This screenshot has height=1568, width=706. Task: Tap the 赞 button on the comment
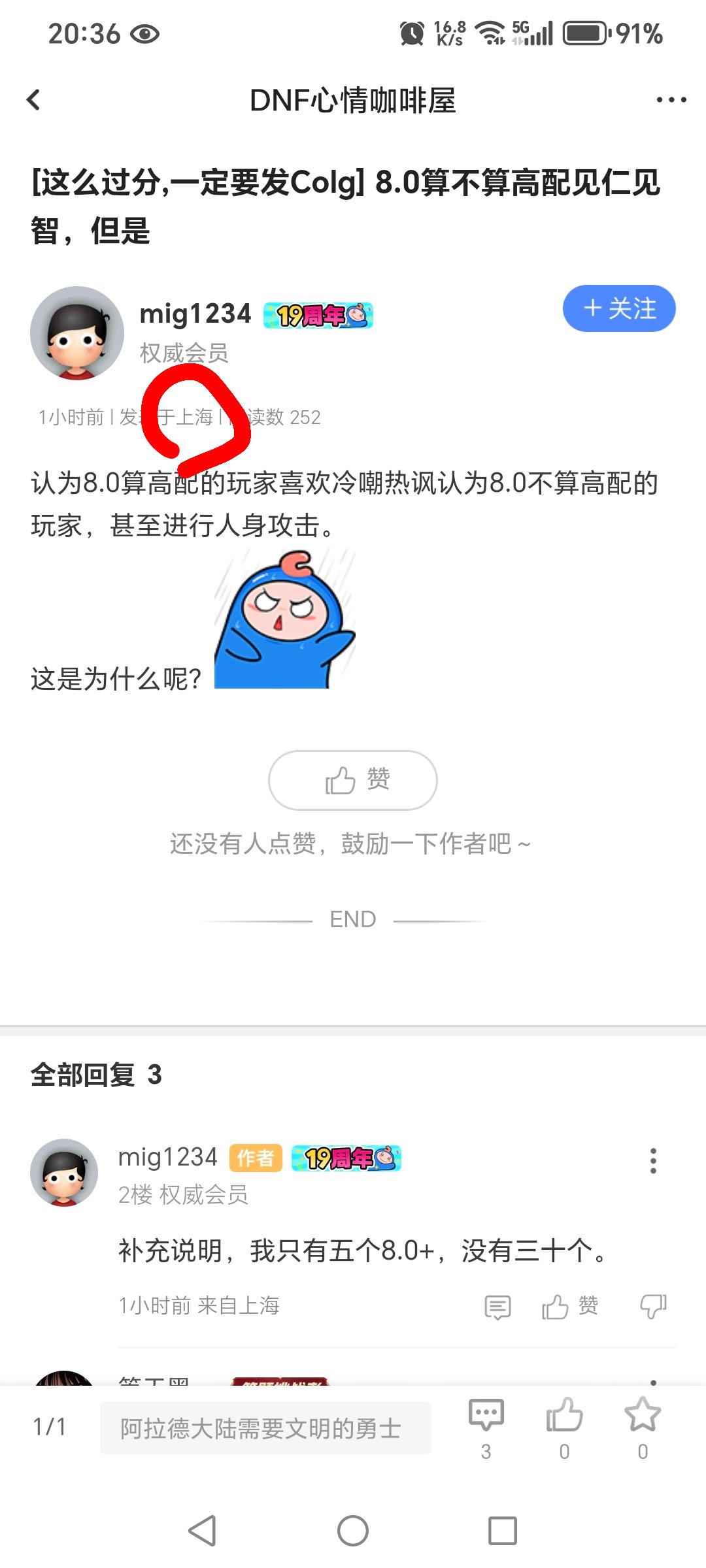pyautogui.click(x=570, y=1305)
